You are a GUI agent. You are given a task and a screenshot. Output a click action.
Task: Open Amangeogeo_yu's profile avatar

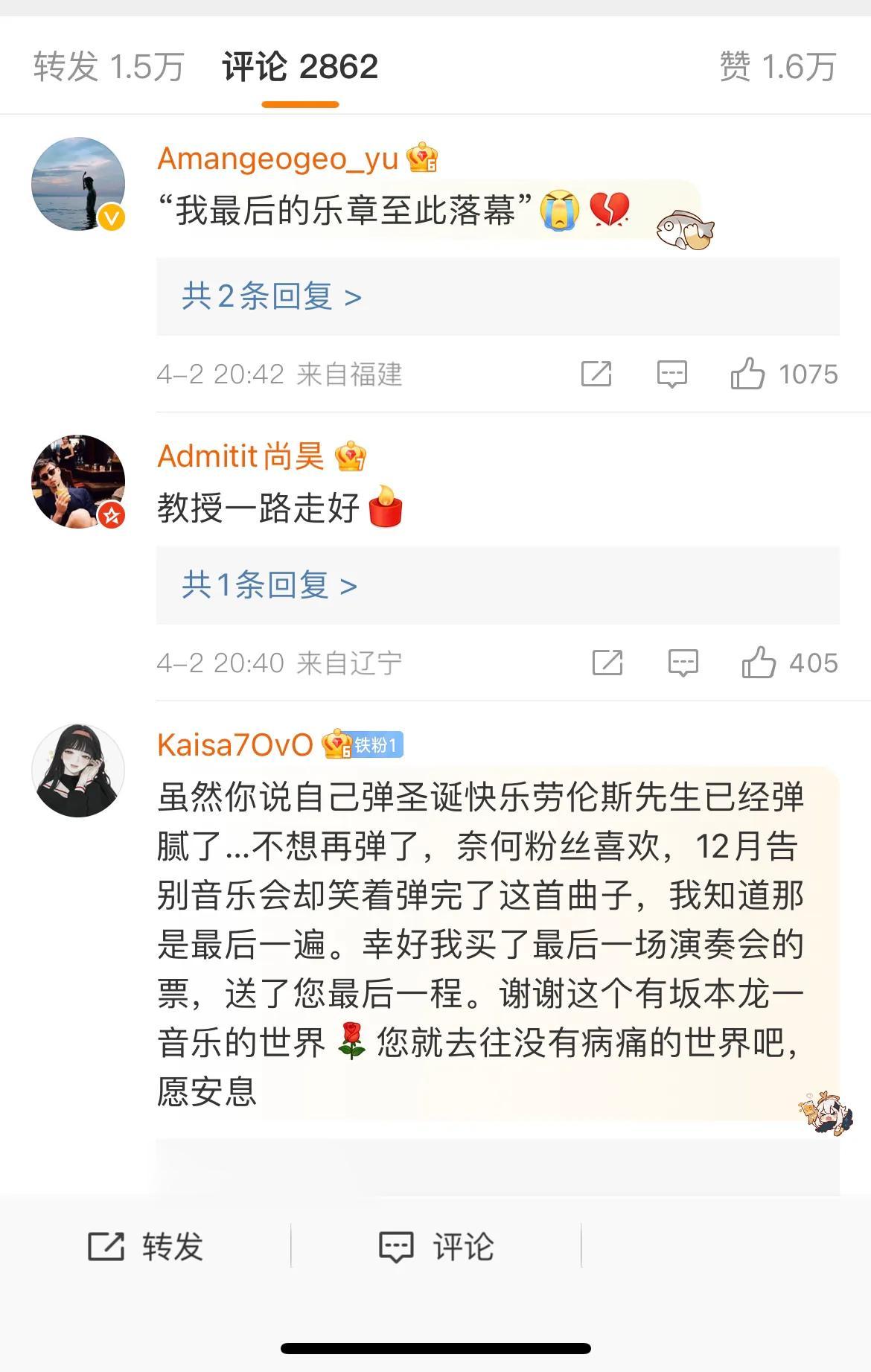click(78, 184)
